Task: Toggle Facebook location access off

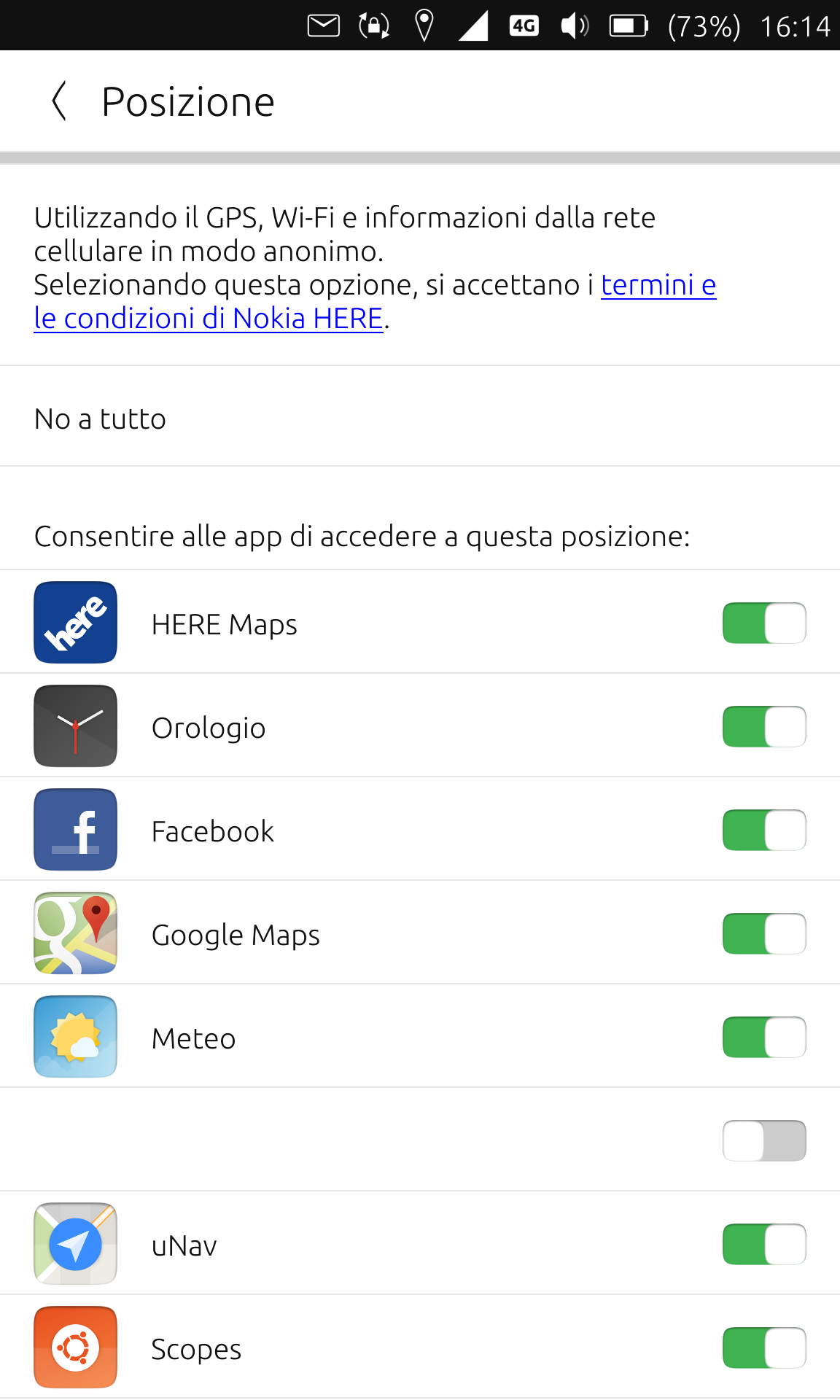Action: point(763,831)
